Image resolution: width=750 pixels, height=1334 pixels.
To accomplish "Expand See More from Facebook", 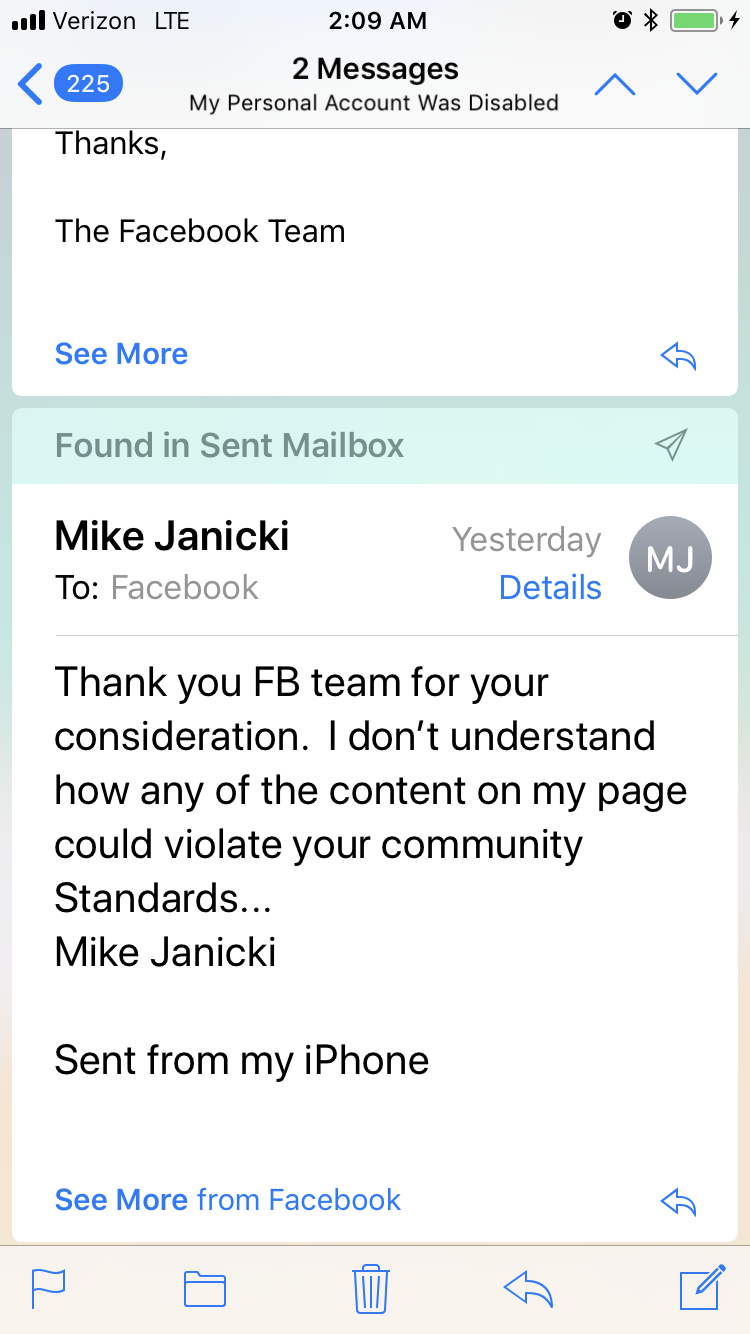I will (228, 1200).
